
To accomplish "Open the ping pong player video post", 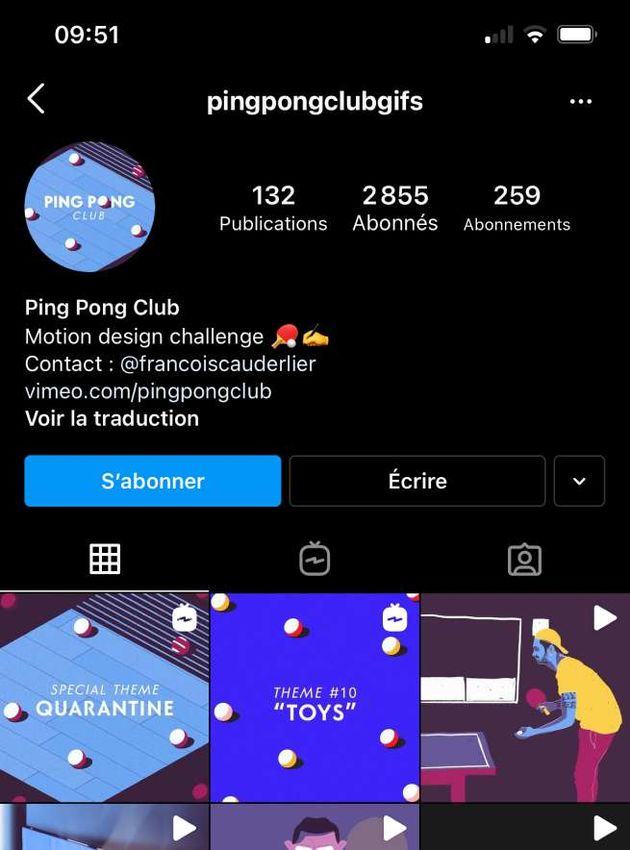I will pyautogui.click(x=525, y=697).
